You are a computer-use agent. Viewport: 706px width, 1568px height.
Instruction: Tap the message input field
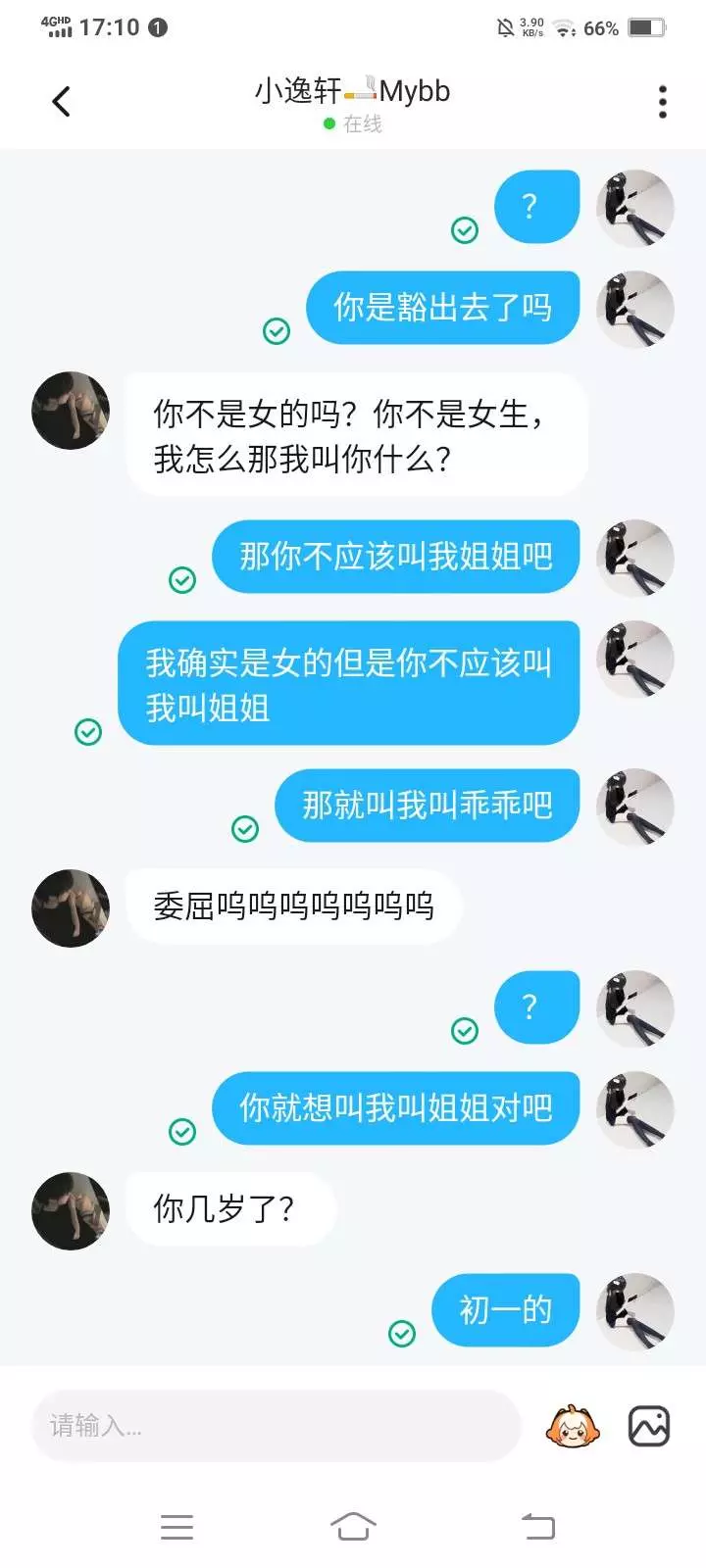pos(277,1426)
